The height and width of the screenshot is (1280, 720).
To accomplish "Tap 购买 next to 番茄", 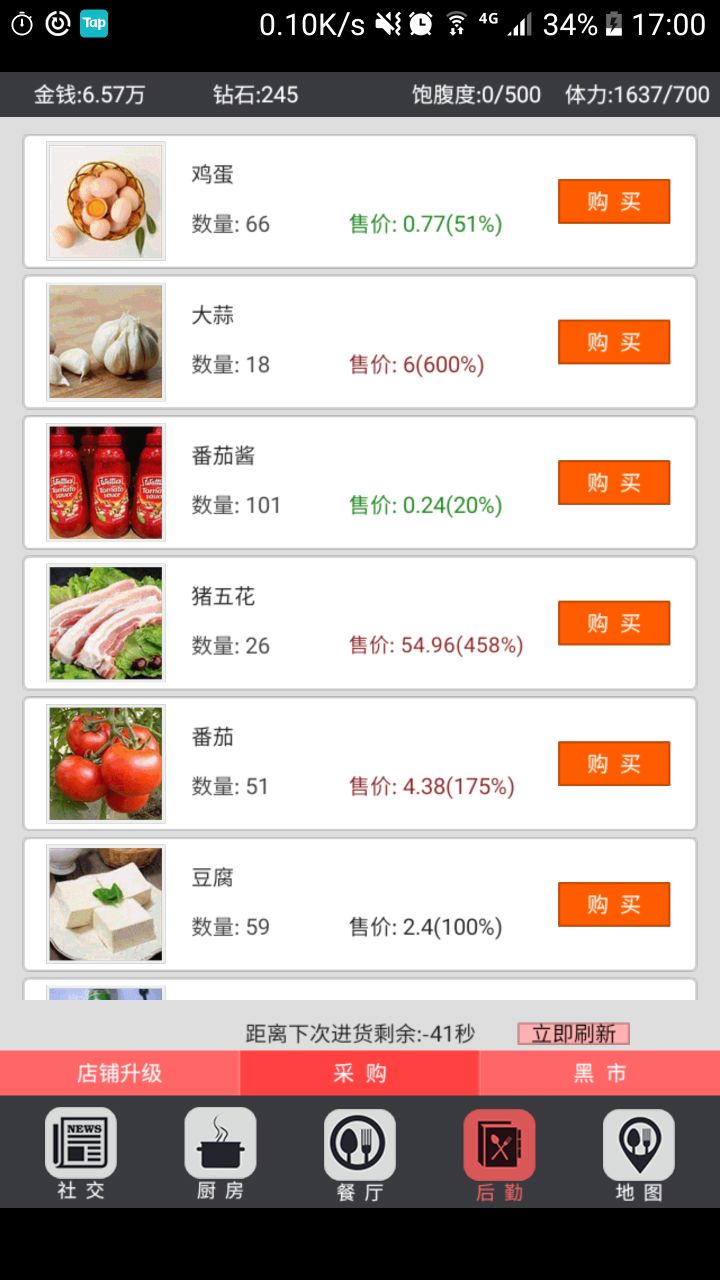I will 613,764.
